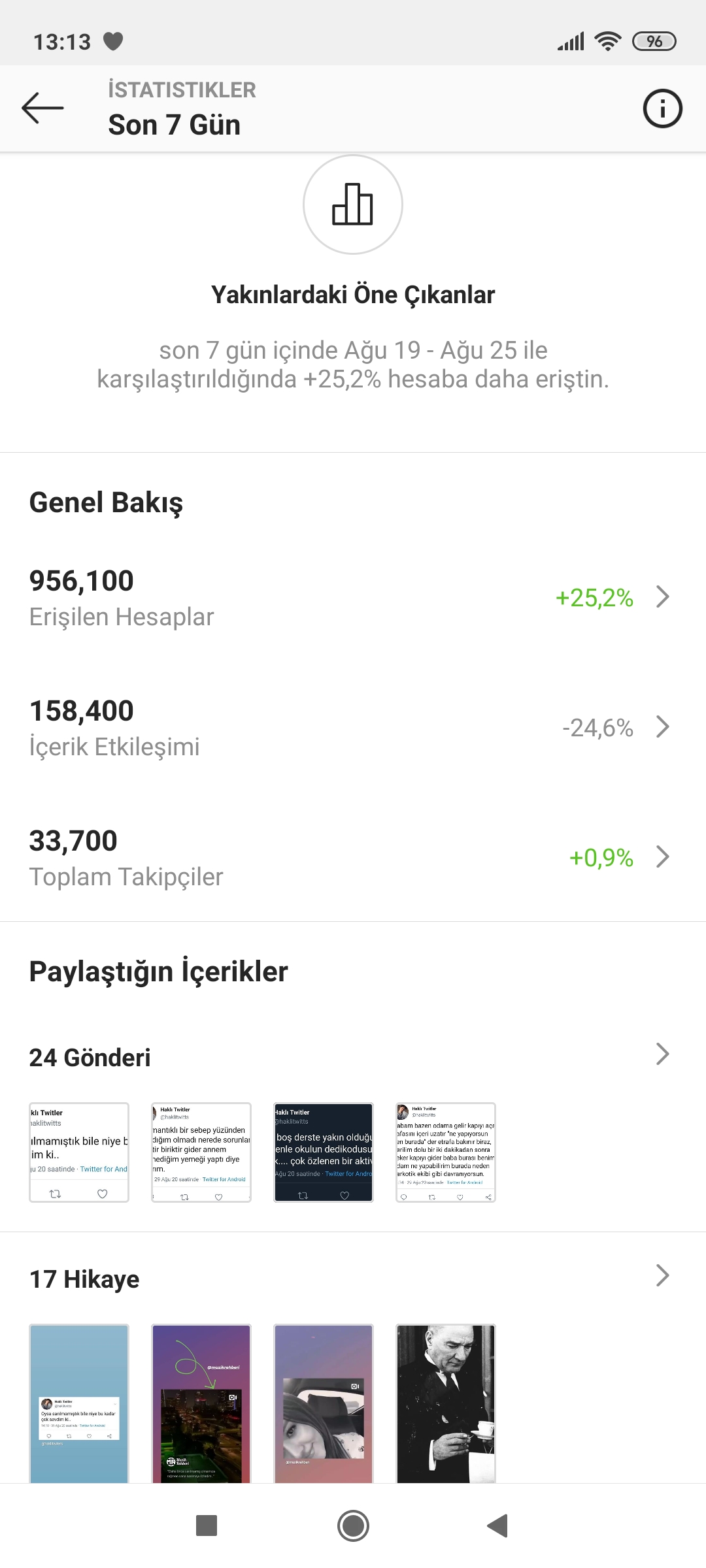
Task: Open the info icon in header
Action: click(x=662, y=108)
